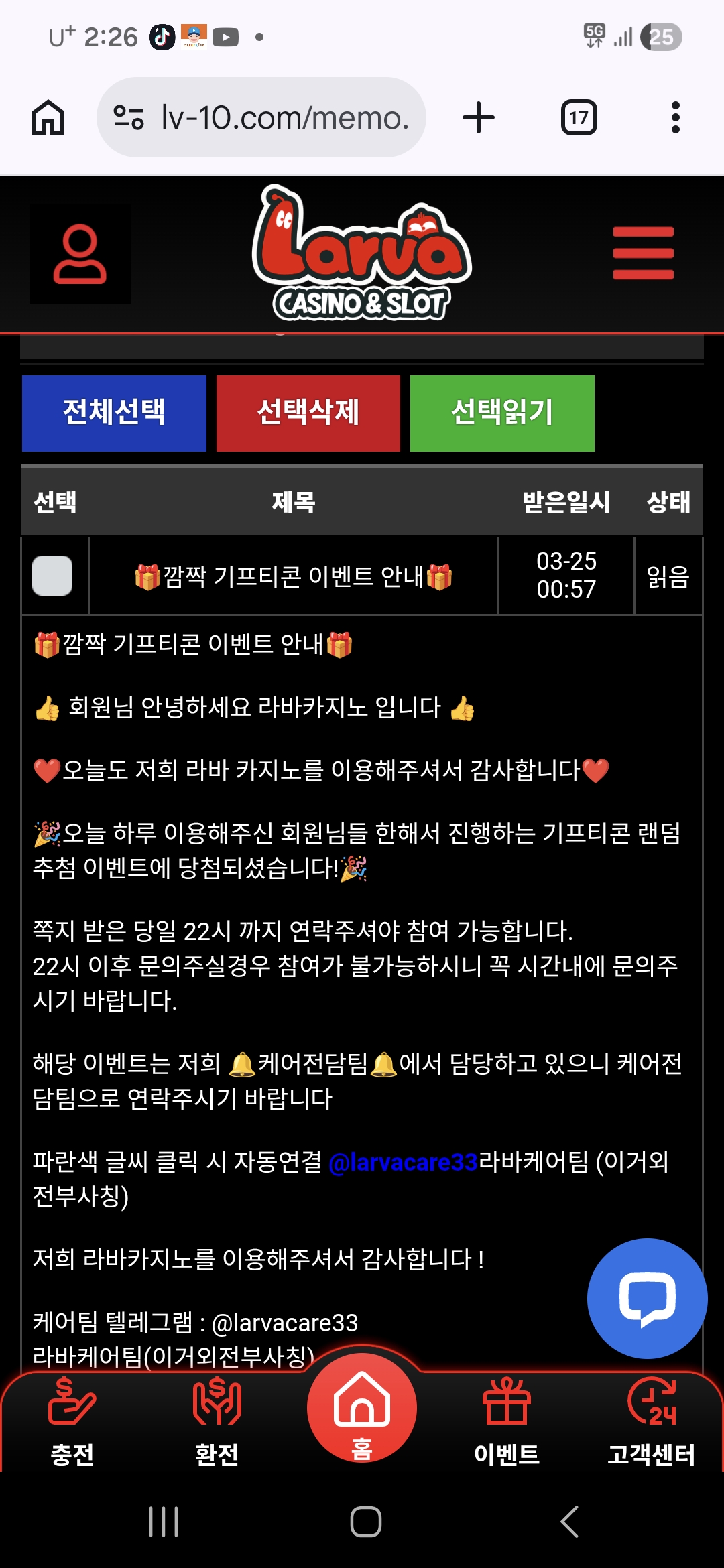Screen dimensions: 724x1568
Task: Open the browser overflow menu
Action: 676,117
